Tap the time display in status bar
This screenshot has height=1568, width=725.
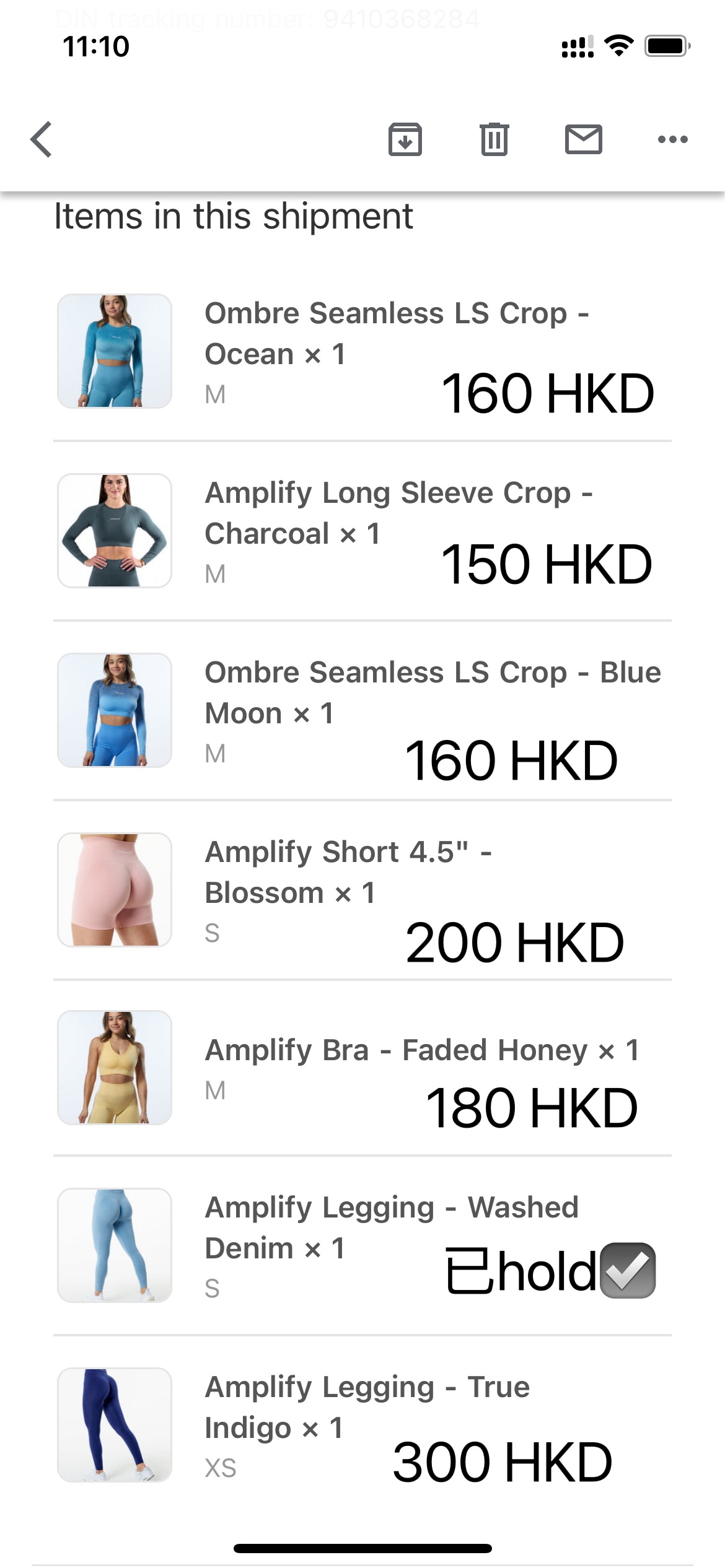95,46
